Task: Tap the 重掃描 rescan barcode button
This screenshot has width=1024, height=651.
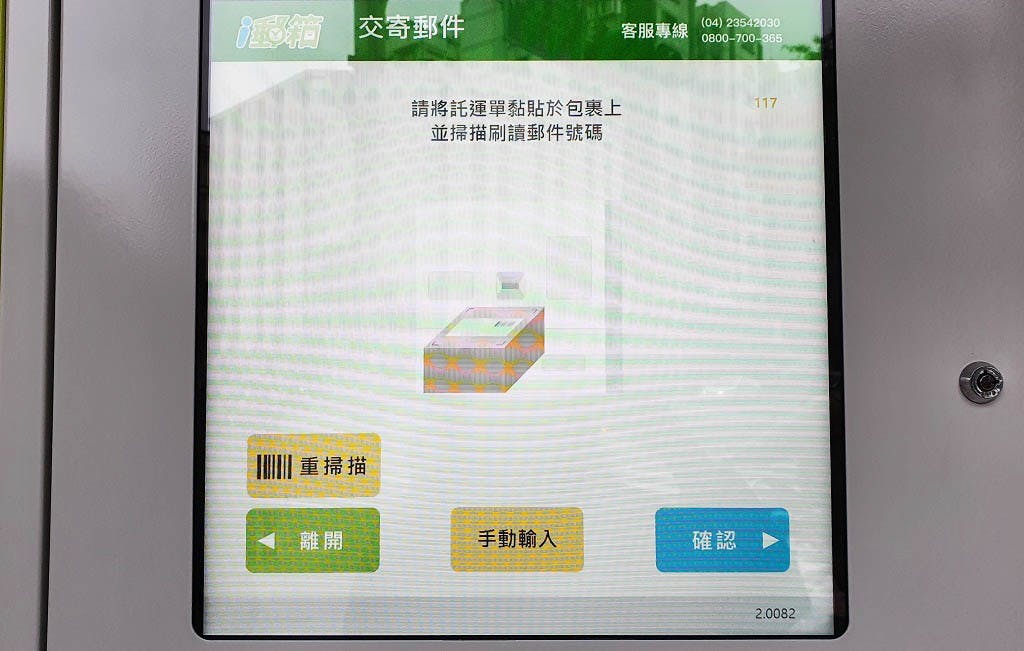Action: tap(314, 466)
